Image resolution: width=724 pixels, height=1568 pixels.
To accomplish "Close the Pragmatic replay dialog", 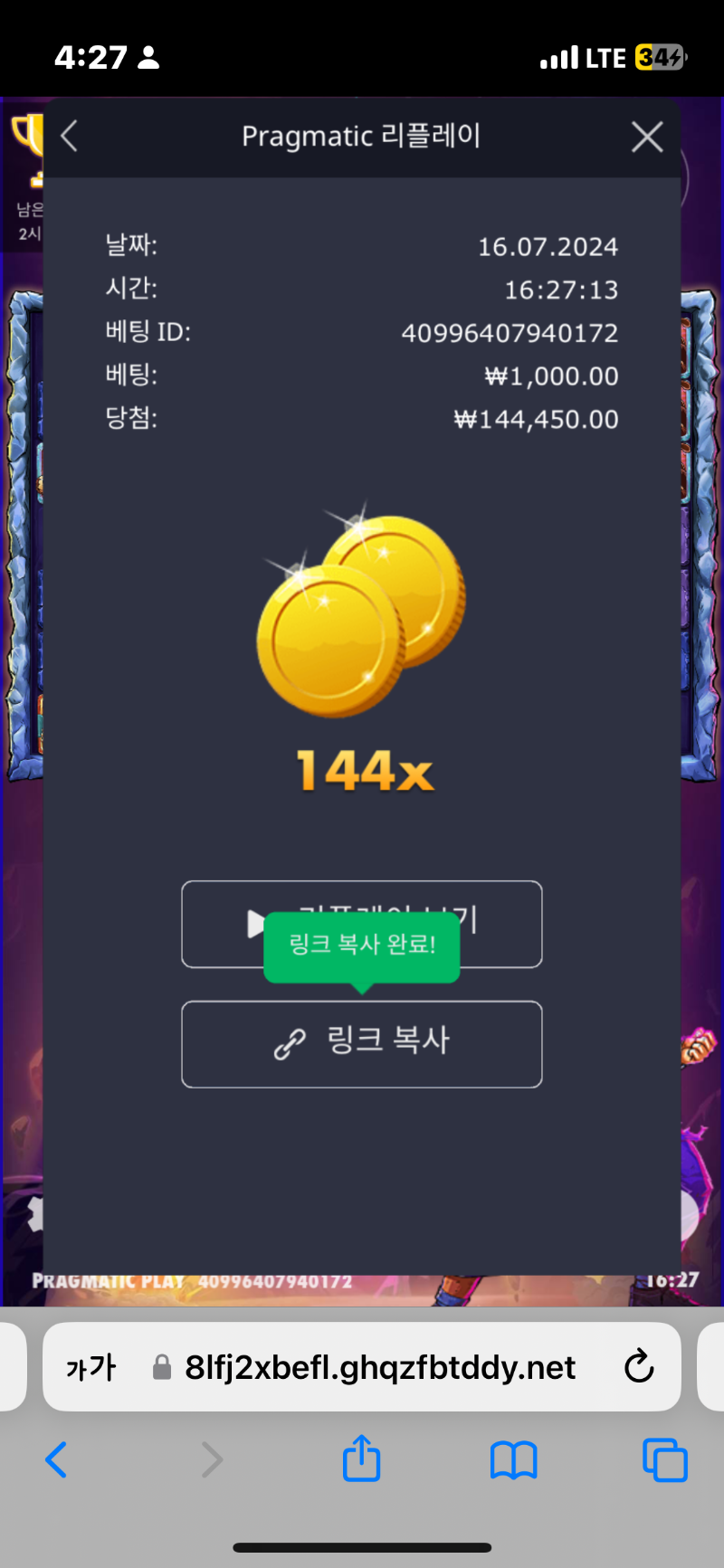I will pyautogui.click(x=647, y=137).
